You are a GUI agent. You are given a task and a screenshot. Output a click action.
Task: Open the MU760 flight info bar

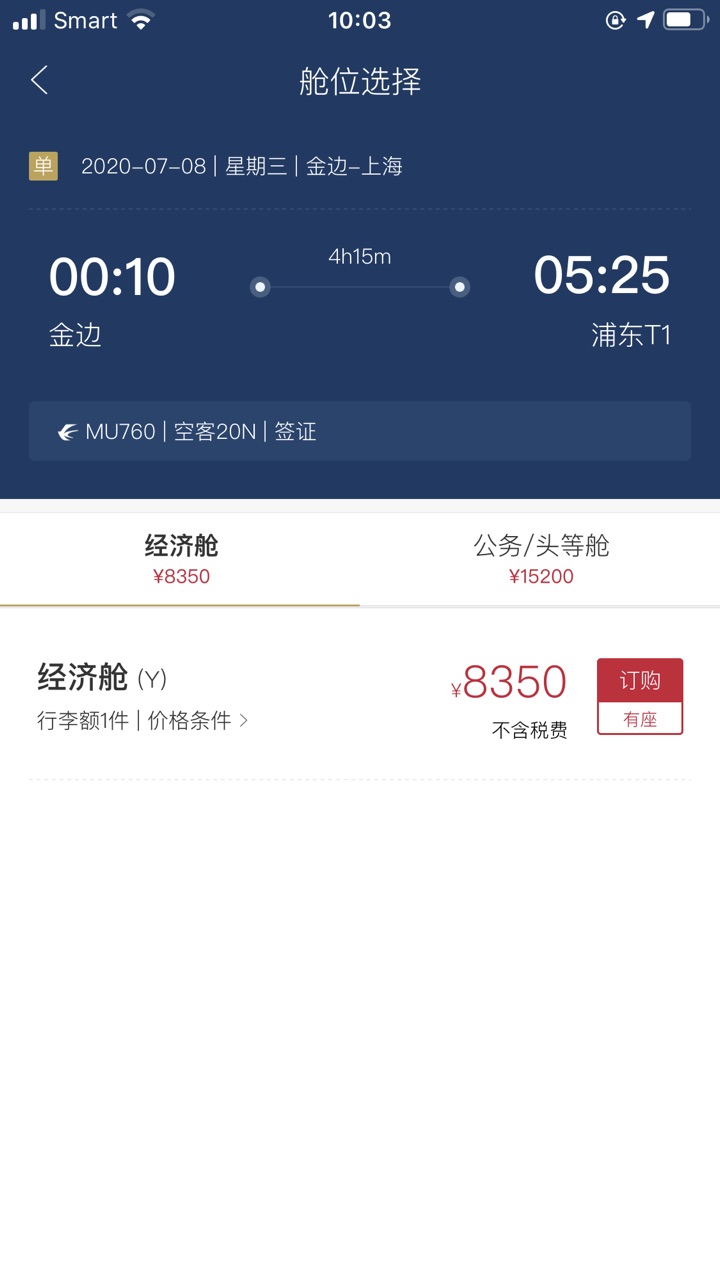(359, 431)
